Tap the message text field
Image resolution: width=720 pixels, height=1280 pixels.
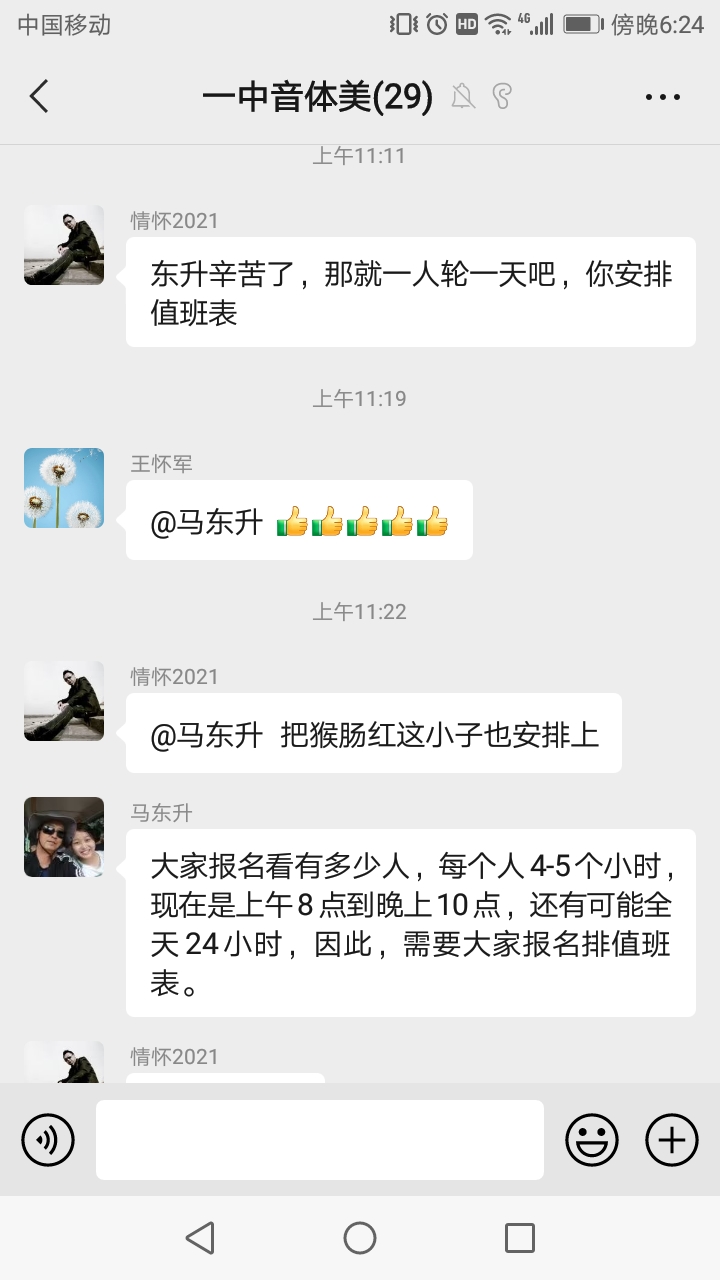tap(320, 1139)
